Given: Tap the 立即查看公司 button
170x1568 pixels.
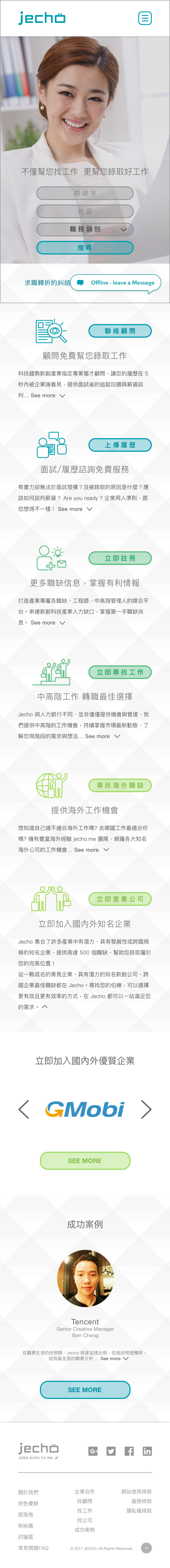Looking at the screenshot, I should coord(120,899).
